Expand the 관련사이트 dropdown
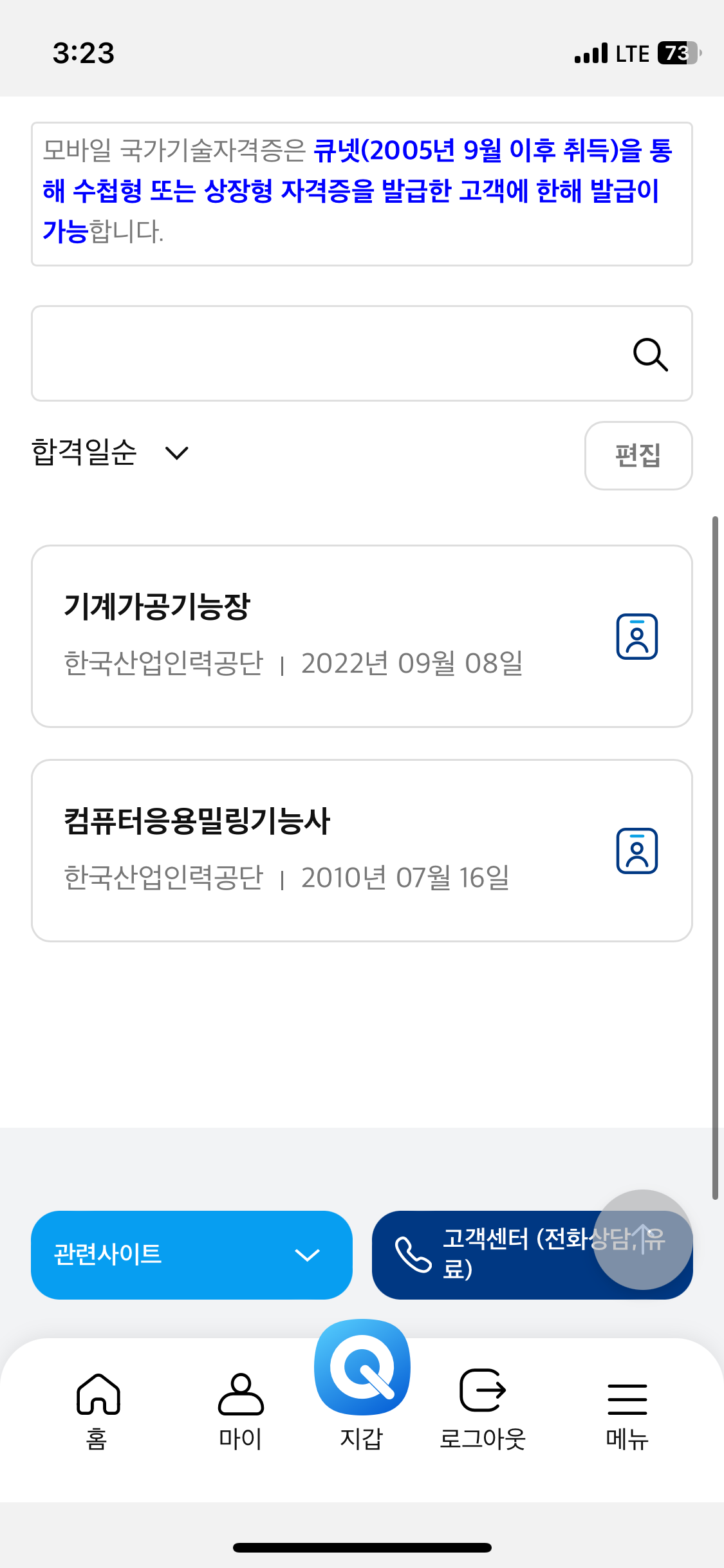This screenshot has height=1568, width=724. click(192, 1255)
